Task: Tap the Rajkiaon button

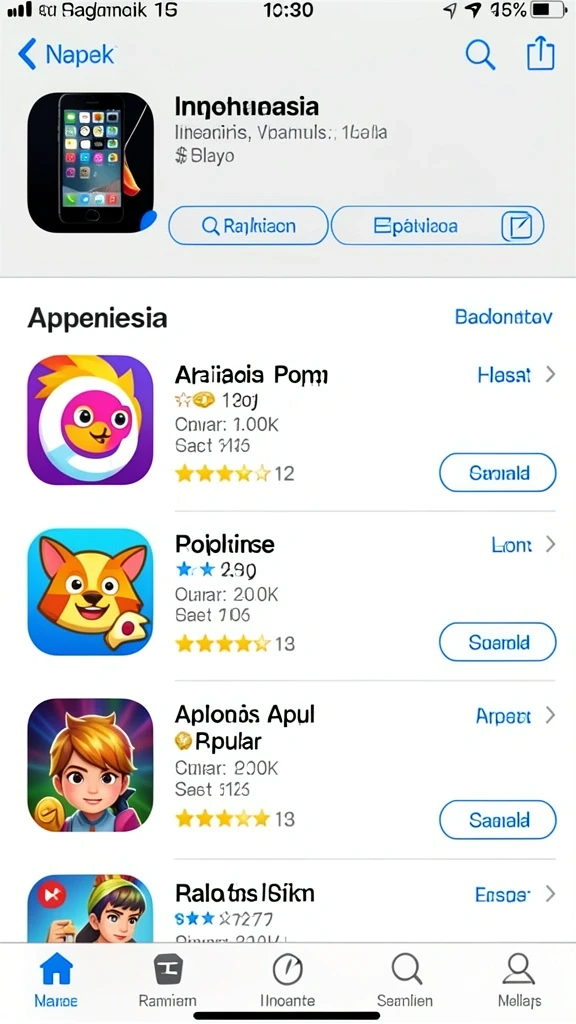Action: (248, 226)
